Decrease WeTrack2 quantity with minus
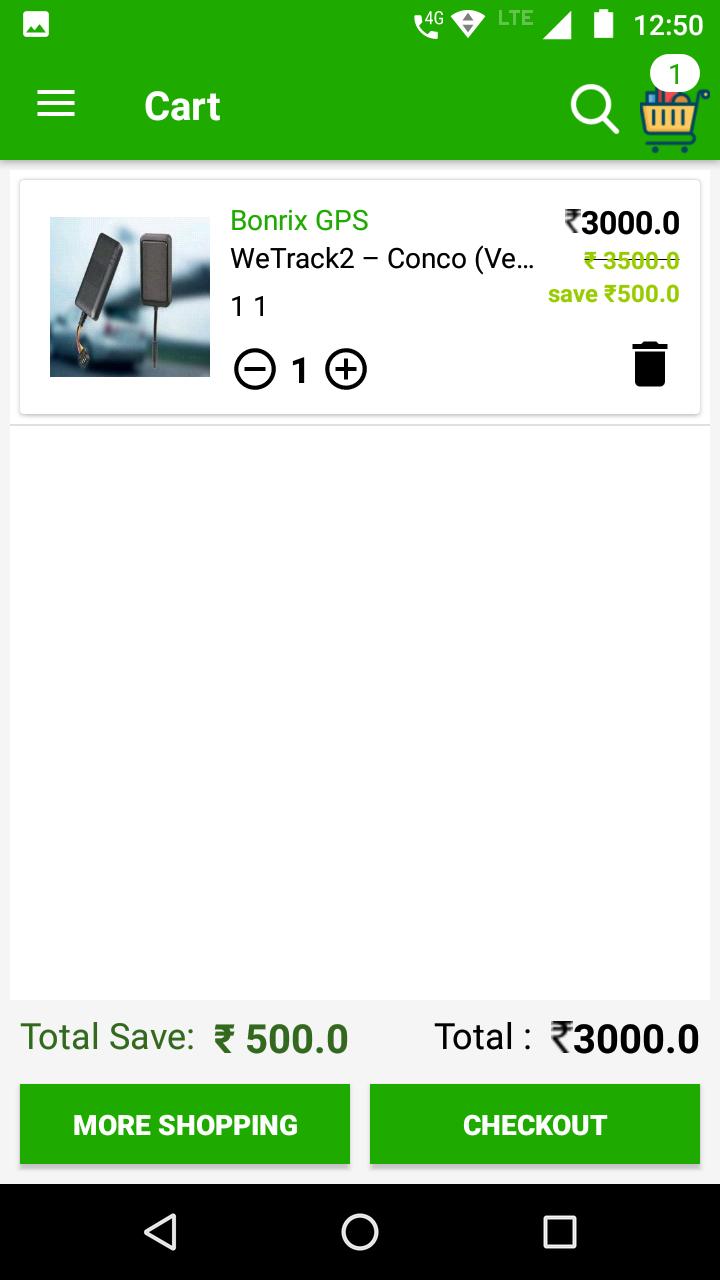Screen dimensions: 720x1280 pyautogui.click(x=255, y=370)
